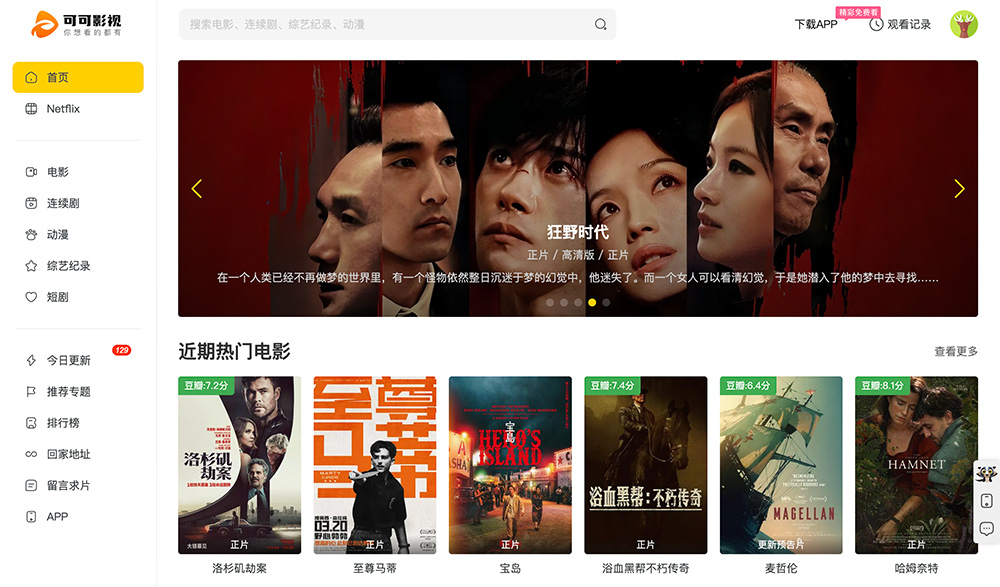Open 下载APP link
1000x587 pixels.
(815, 24)
